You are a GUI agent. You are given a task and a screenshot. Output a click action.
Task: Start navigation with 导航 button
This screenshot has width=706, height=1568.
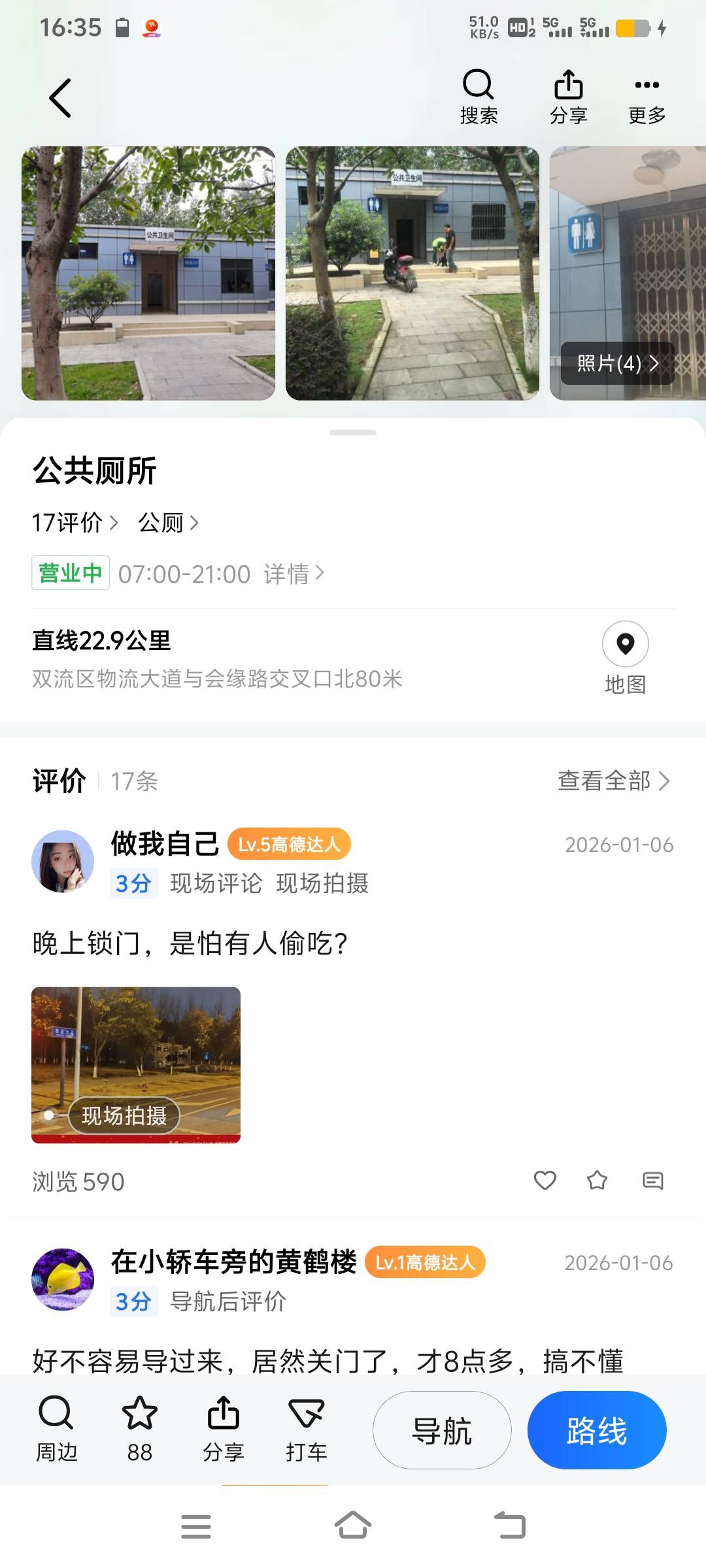[442, 1430]
